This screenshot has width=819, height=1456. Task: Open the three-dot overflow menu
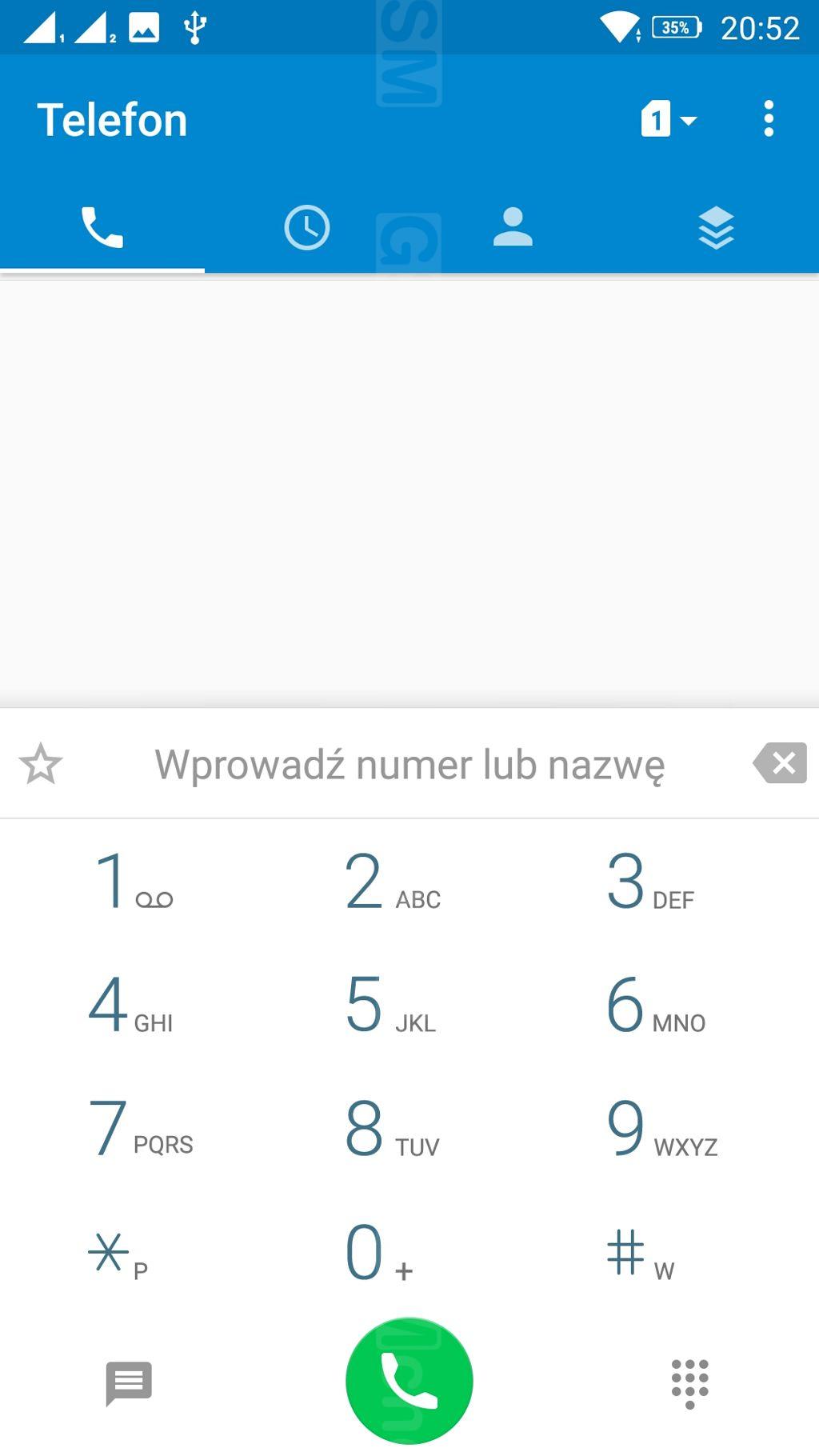tap(769, 118)
